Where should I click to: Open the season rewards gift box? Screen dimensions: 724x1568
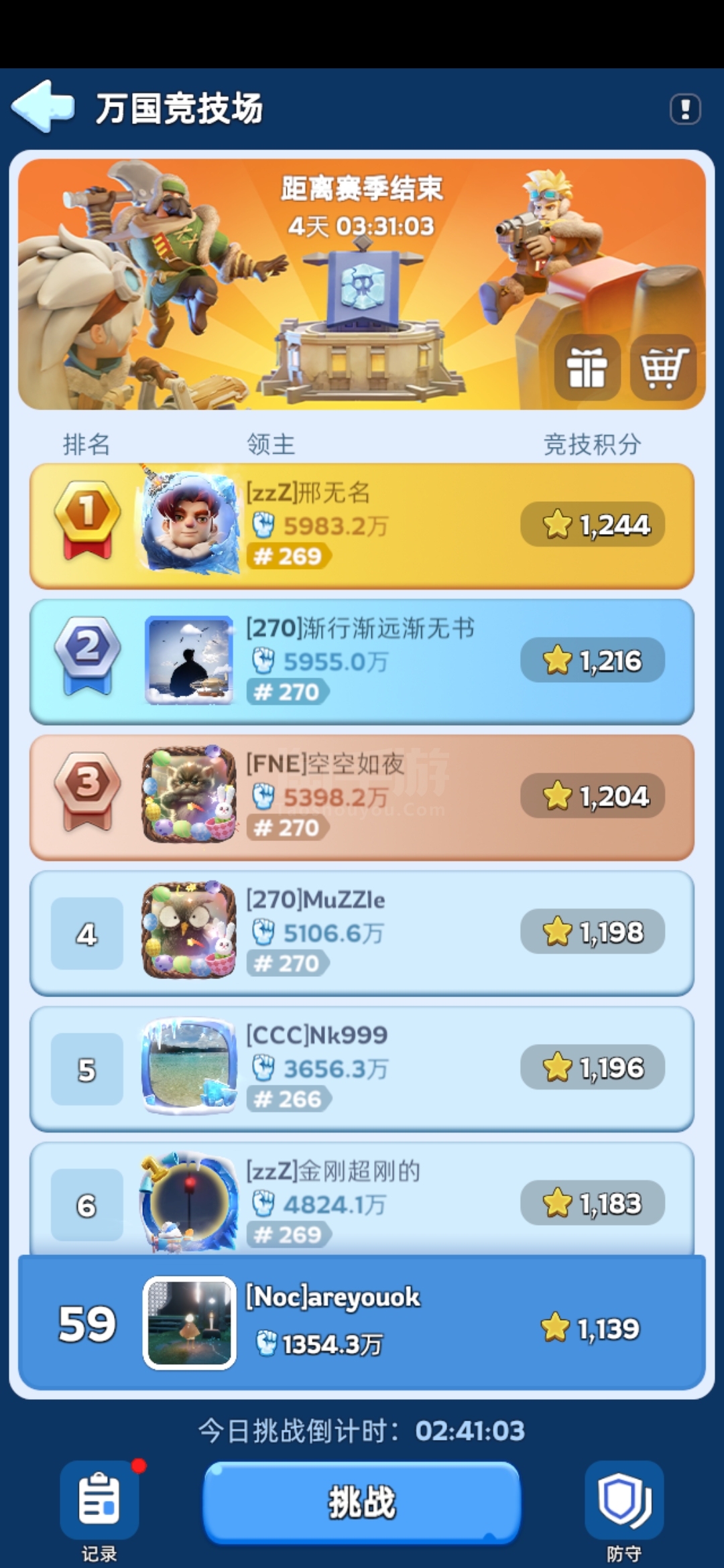pos(587,368)
